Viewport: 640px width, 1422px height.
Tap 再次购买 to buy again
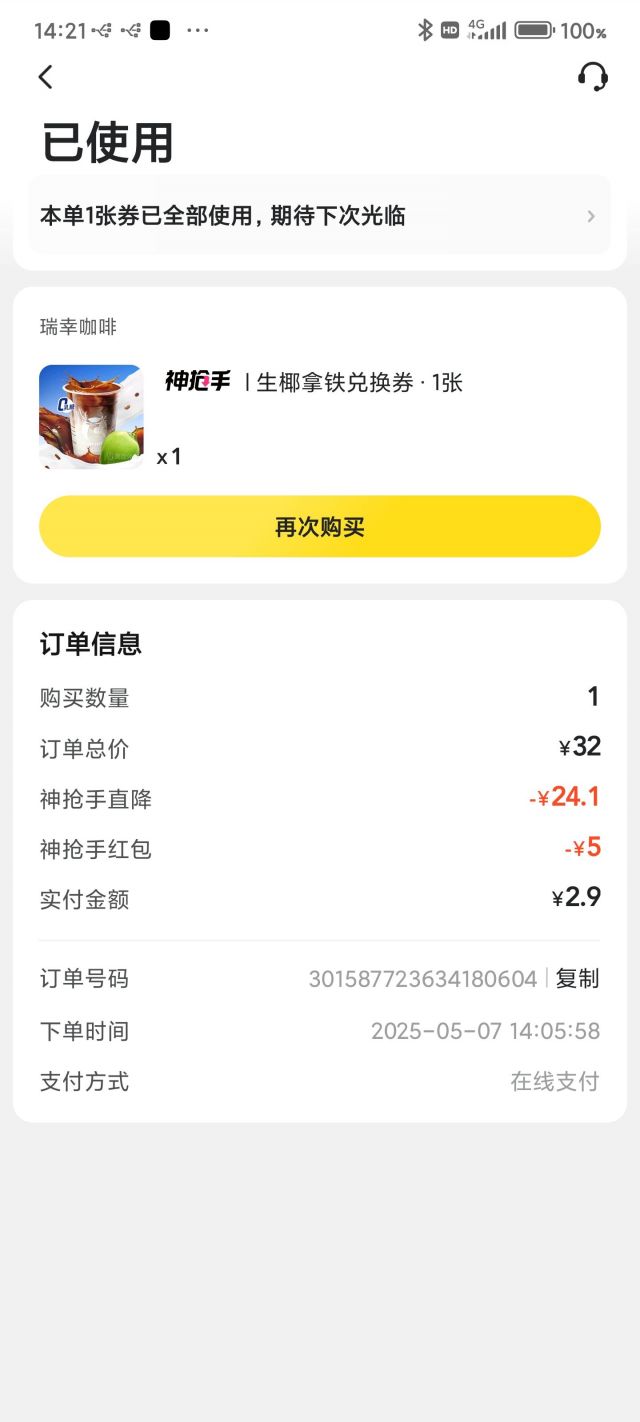320,526
